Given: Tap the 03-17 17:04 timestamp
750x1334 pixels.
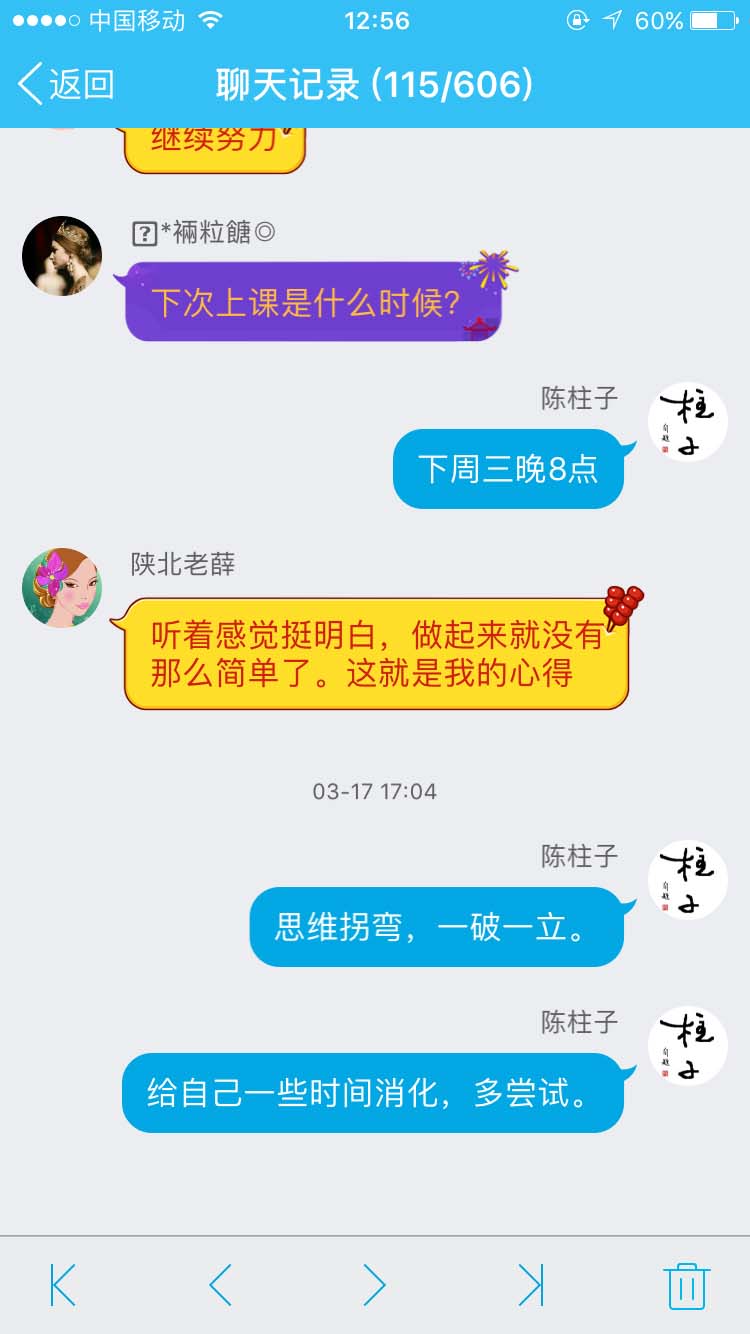Looking at the screenshot, I should tap(375, 791).
